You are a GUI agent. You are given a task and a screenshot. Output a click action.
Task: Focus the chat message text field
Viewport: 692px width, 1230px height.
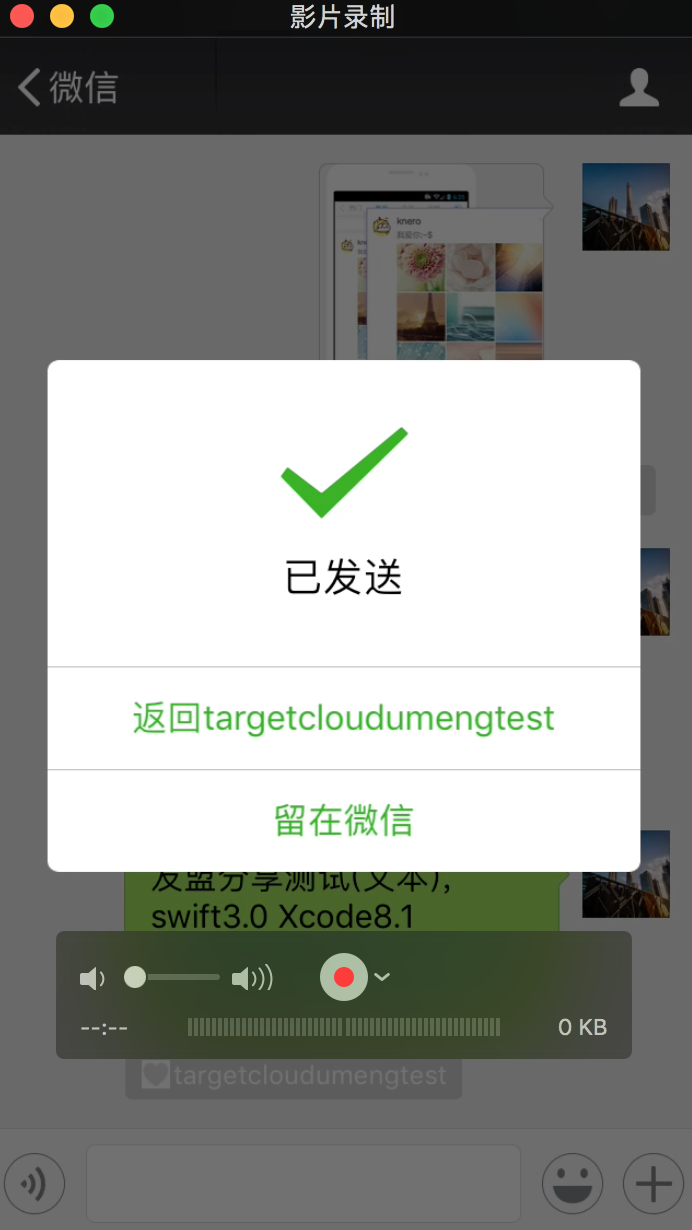pyautogui.click(x=303, y=1184)
